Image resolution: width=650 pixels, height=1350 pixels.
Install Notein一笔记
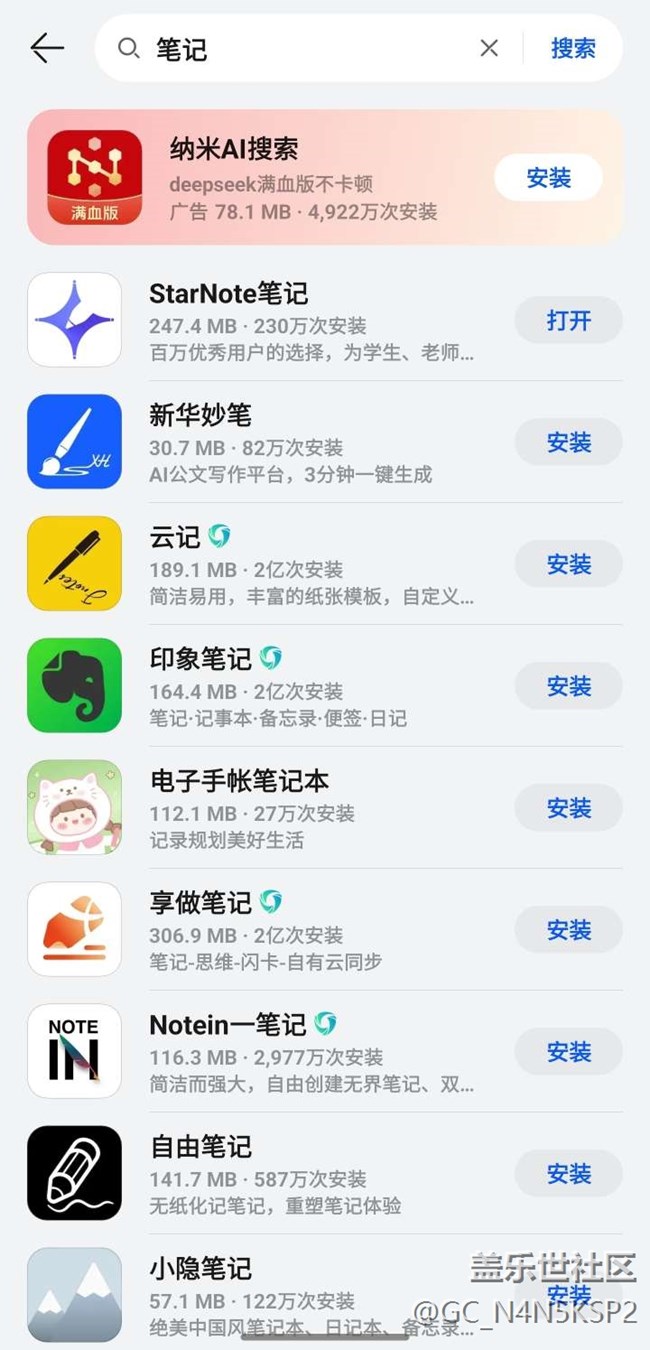point(568,1053)
